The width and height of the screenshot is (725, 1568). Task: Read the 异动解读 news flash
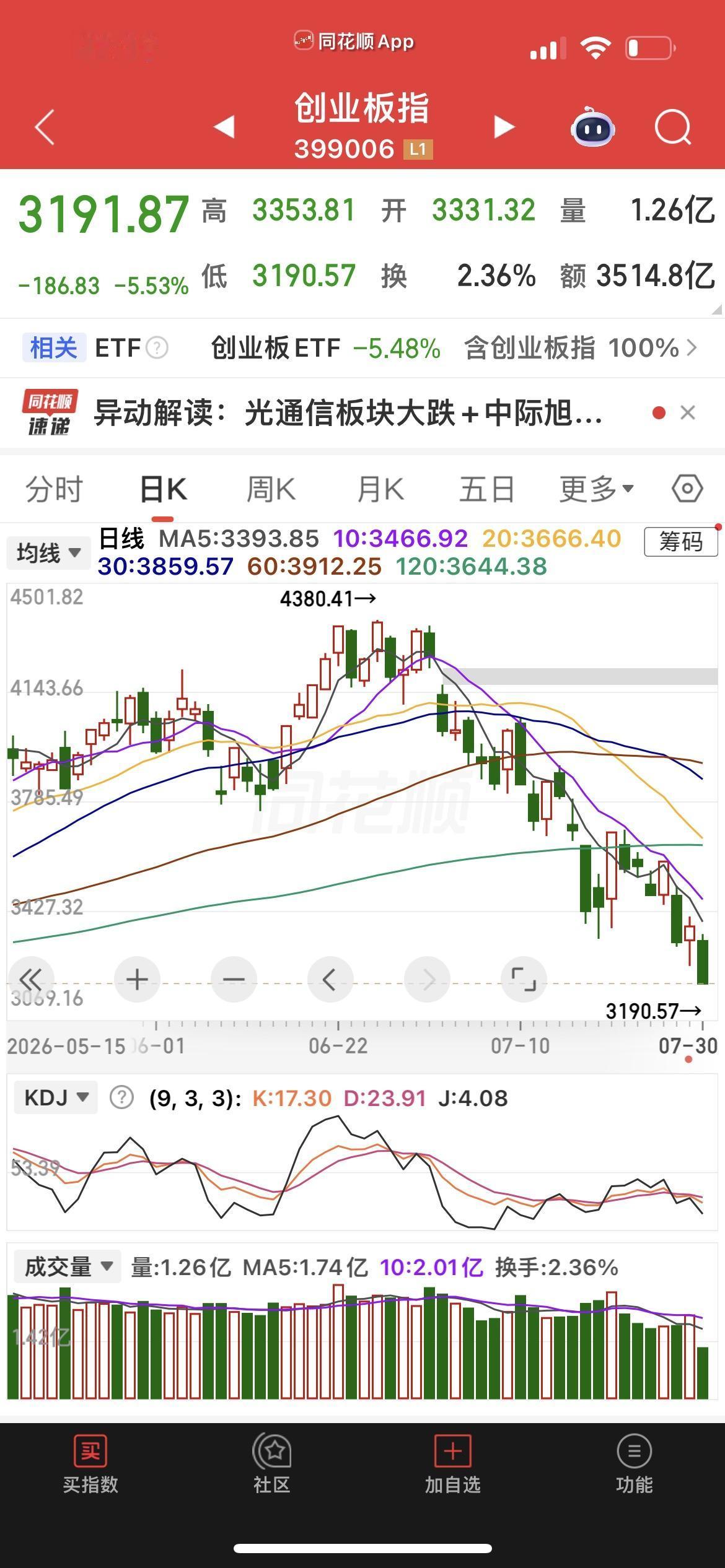click(x=347, y=412)
